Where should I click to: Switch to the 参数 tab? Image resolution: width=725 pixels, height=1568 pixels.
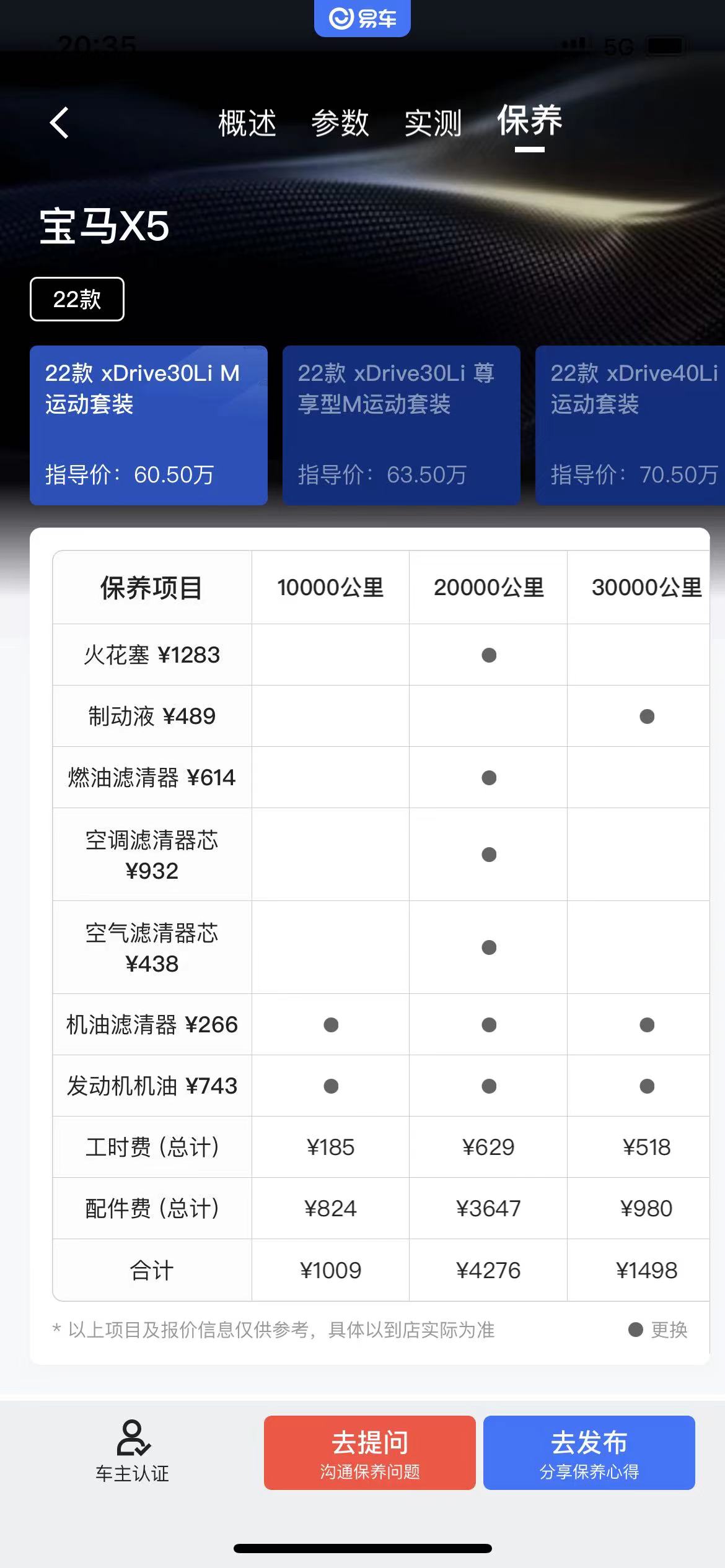[340, 123]
